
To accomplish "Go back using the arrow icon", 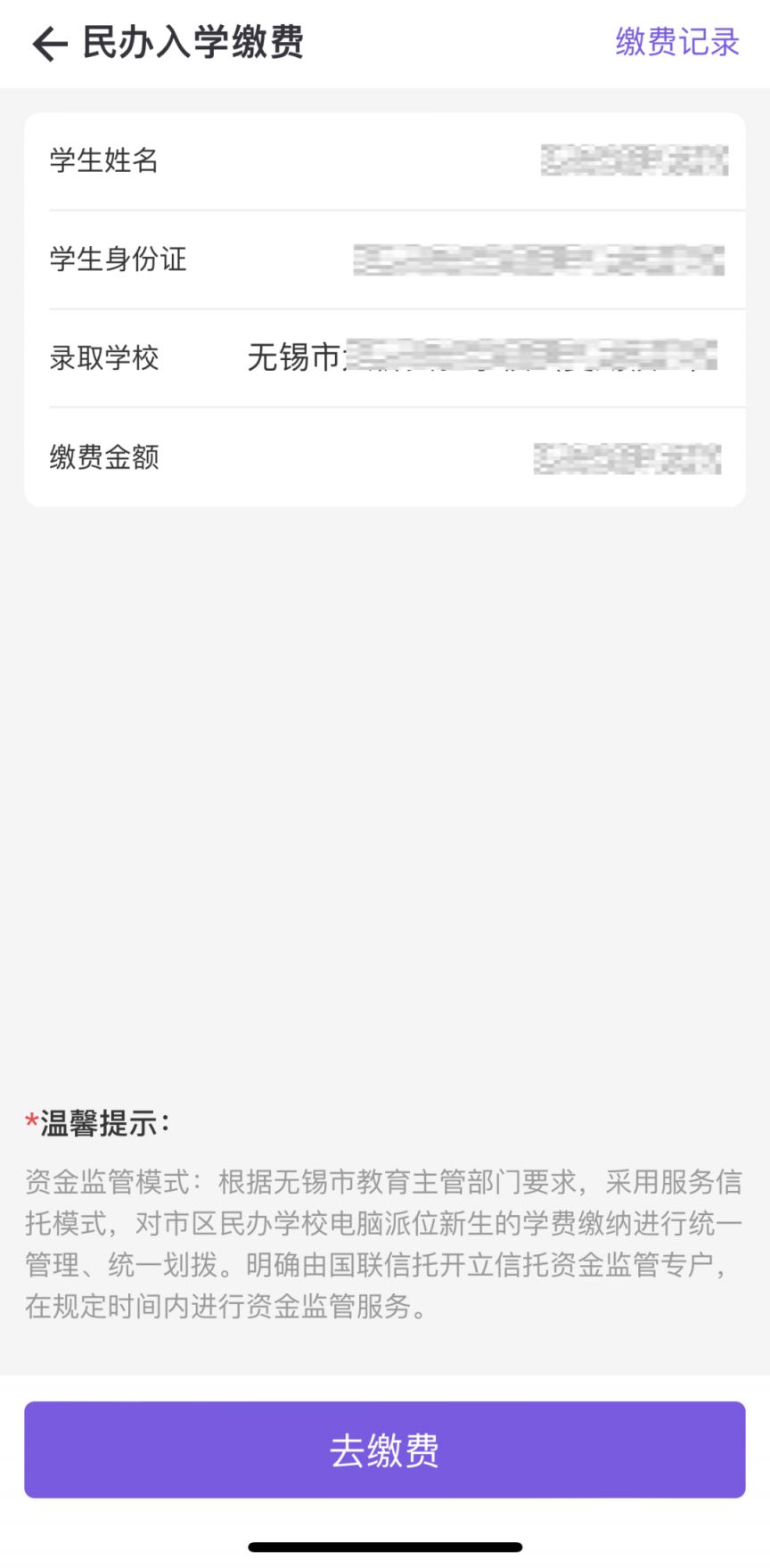I will pyautogui.click(x=50, y=44).
